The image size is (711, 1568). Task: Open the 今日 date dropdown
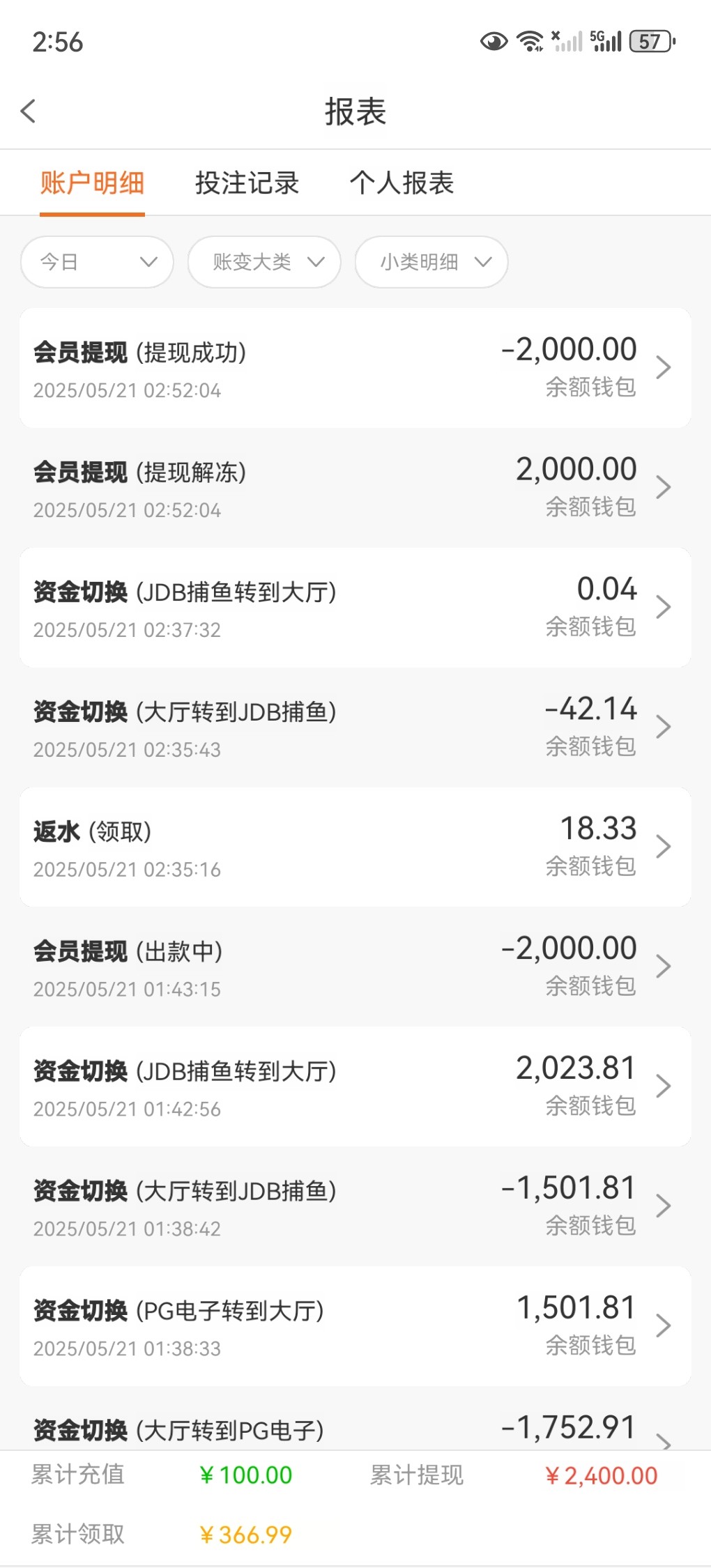click(x=97, y=262)
